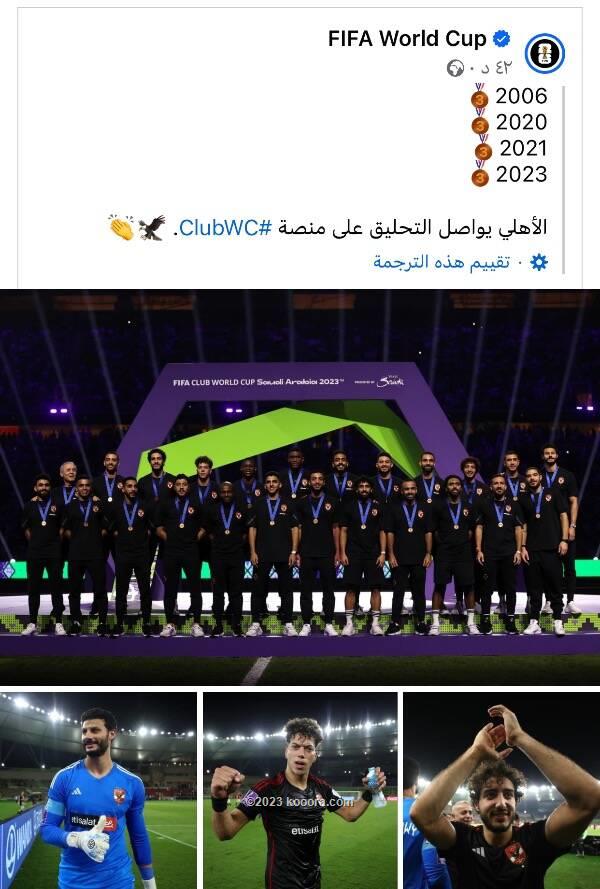Open the #ClubWC hashtag
Image resolution: width=600 pixels, height=889 pixels.
pos(226,227)
